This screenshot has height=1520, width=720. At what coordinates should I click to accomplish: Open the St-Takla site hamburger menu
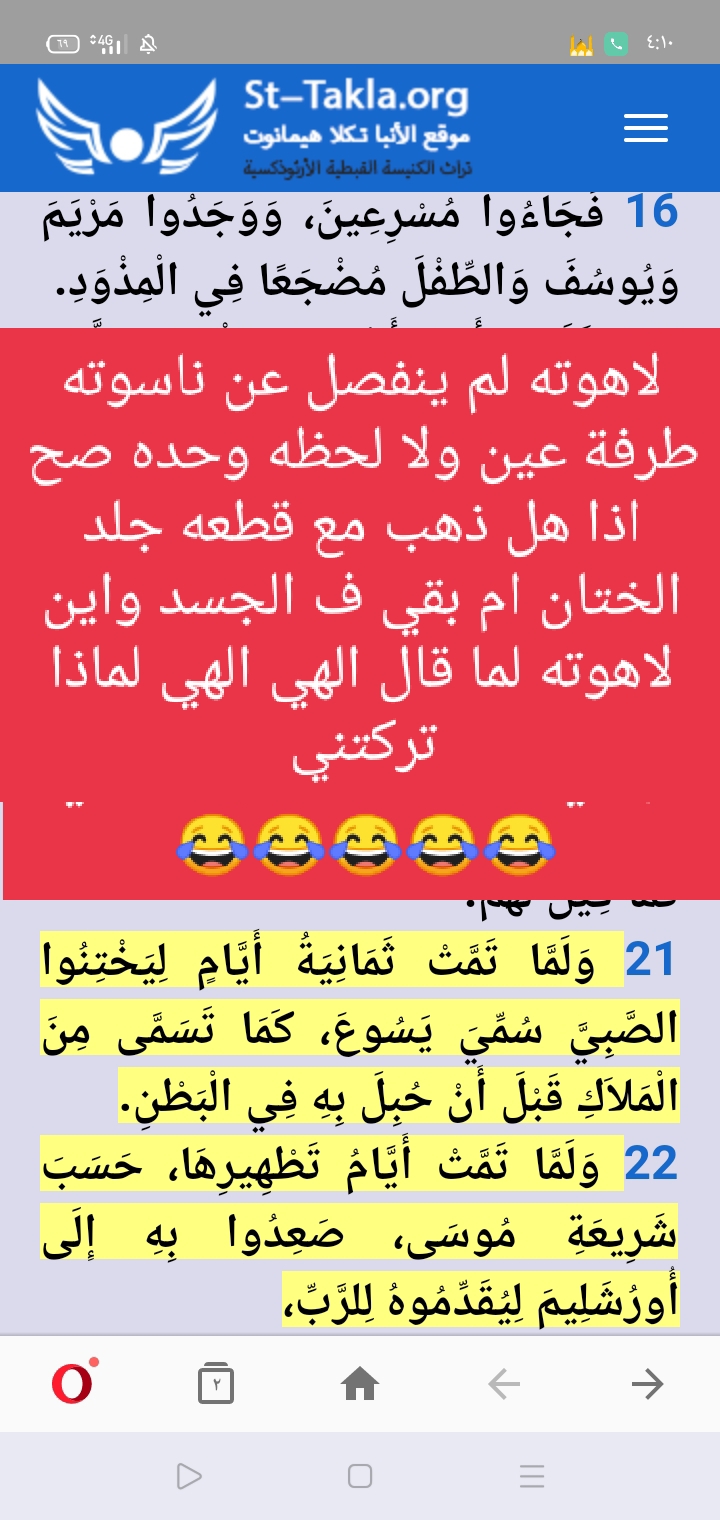pos(645,128)
